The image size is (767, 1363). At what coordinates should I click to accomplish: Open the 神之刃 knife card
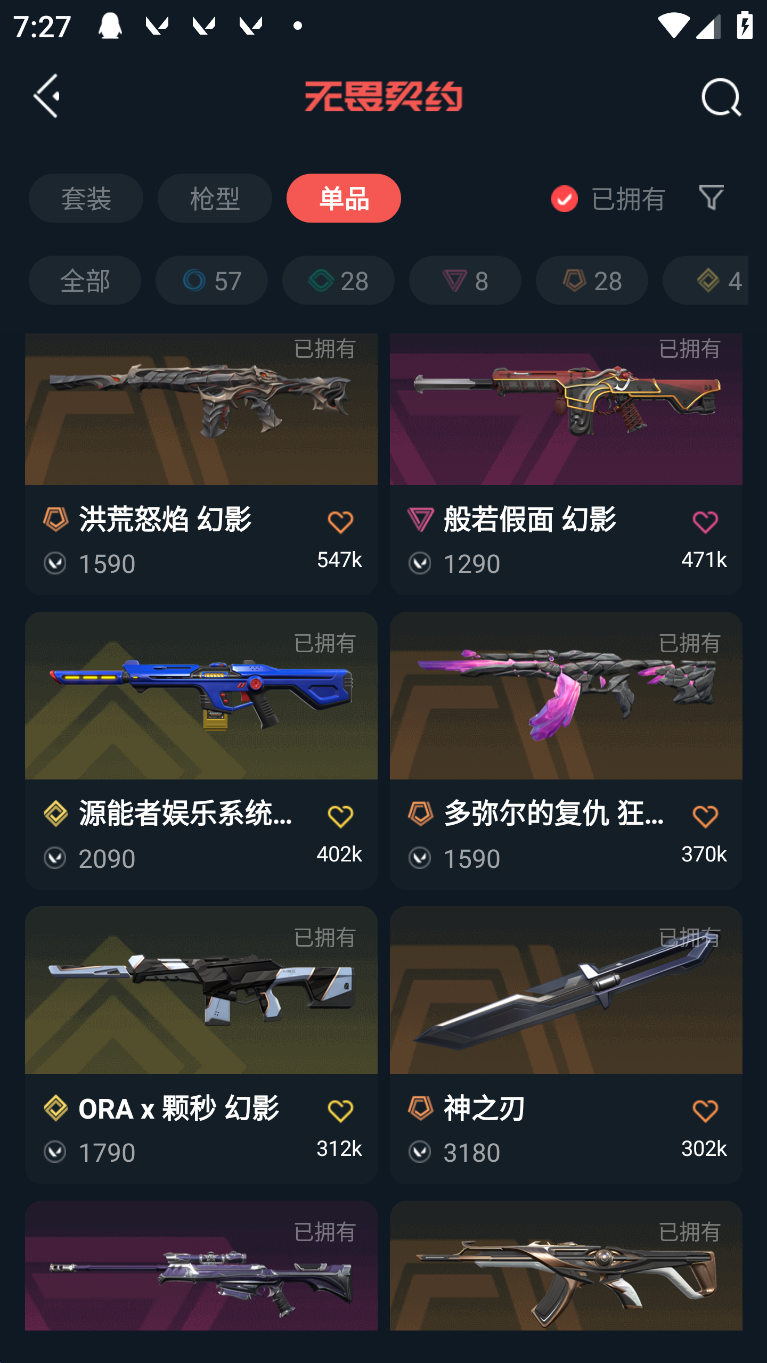pyautogui.click(x=566, y=1045)
